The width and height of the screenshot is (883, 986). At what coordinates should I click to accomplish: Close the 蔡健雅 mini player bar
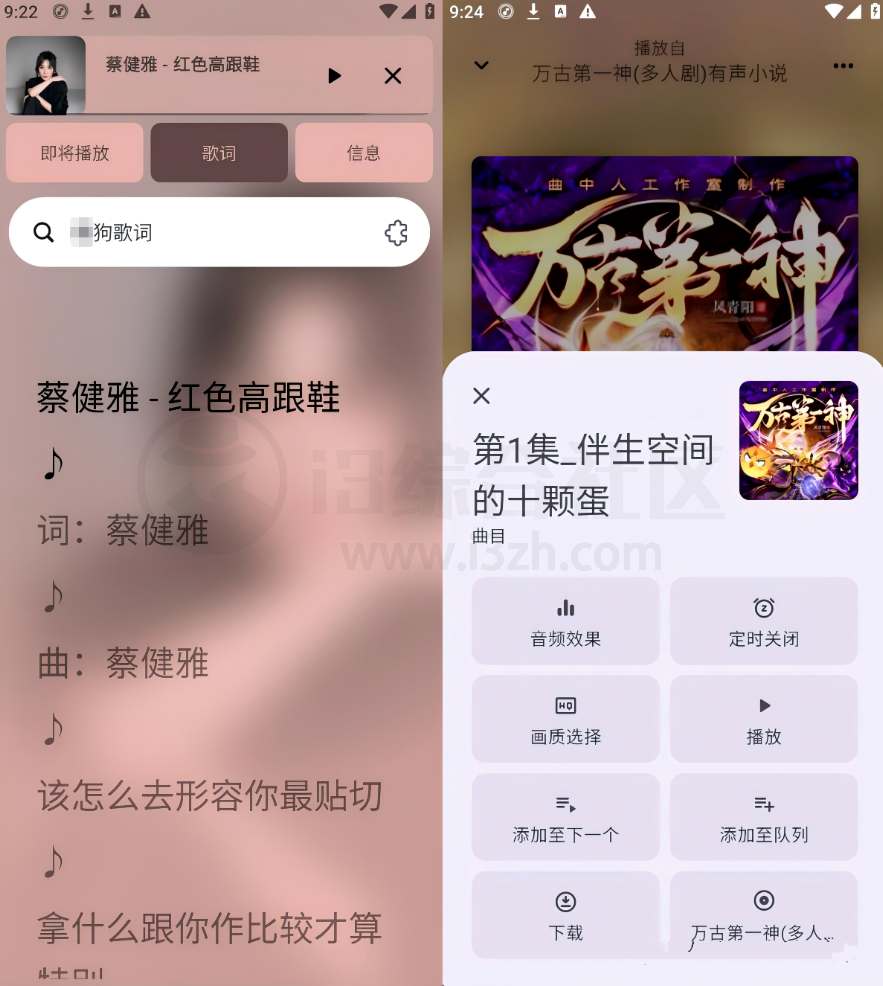(x=393, y=76)
